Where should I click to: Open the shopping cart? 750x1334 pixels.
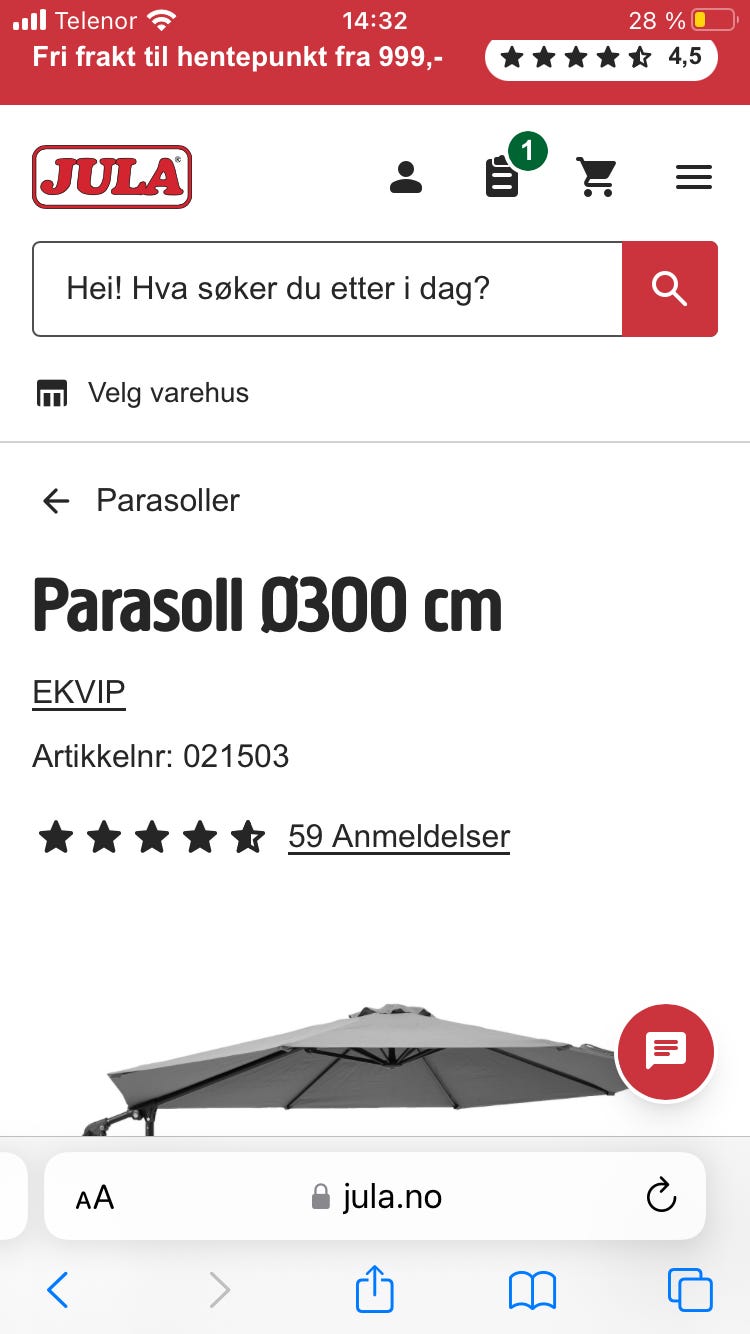pos(597,177)
